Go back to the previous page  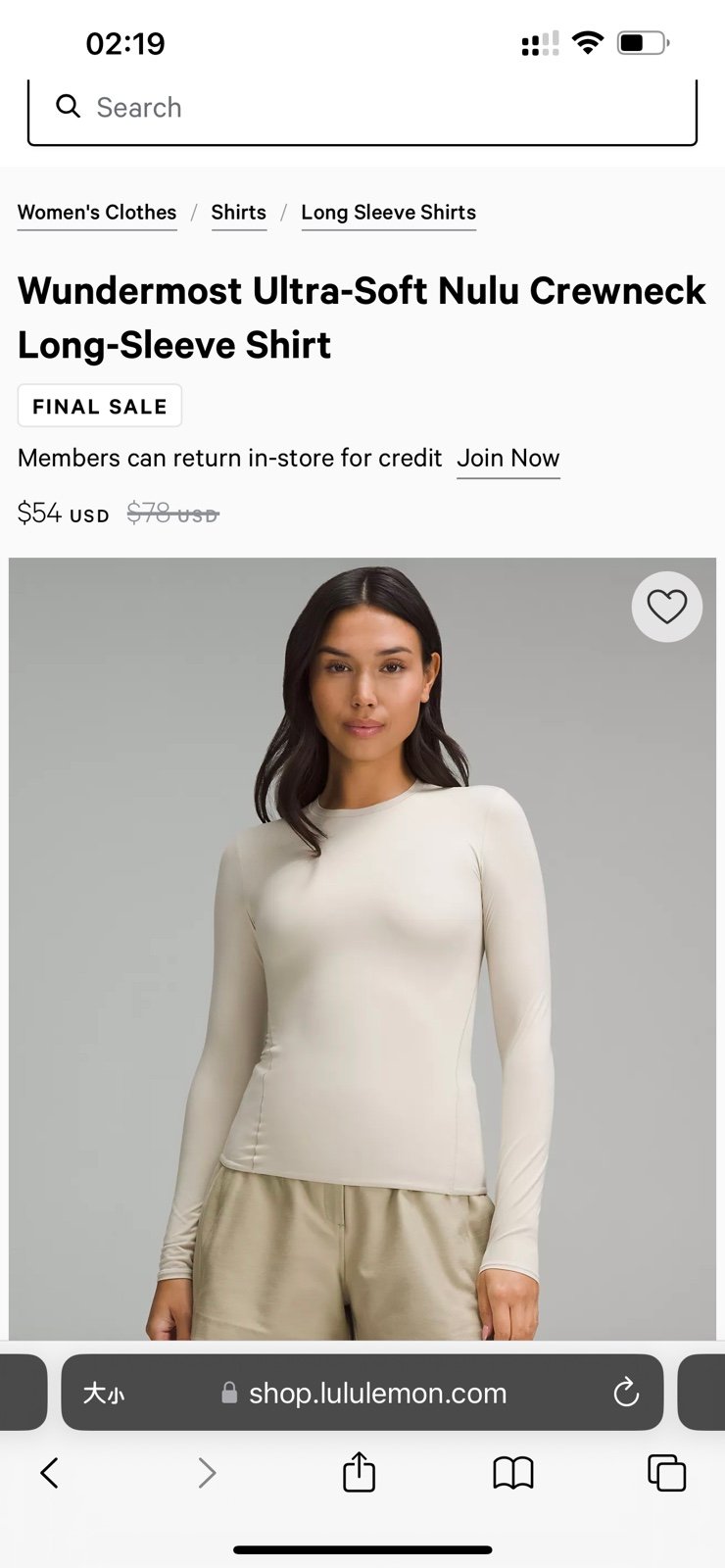click(x=49, y=1472)
